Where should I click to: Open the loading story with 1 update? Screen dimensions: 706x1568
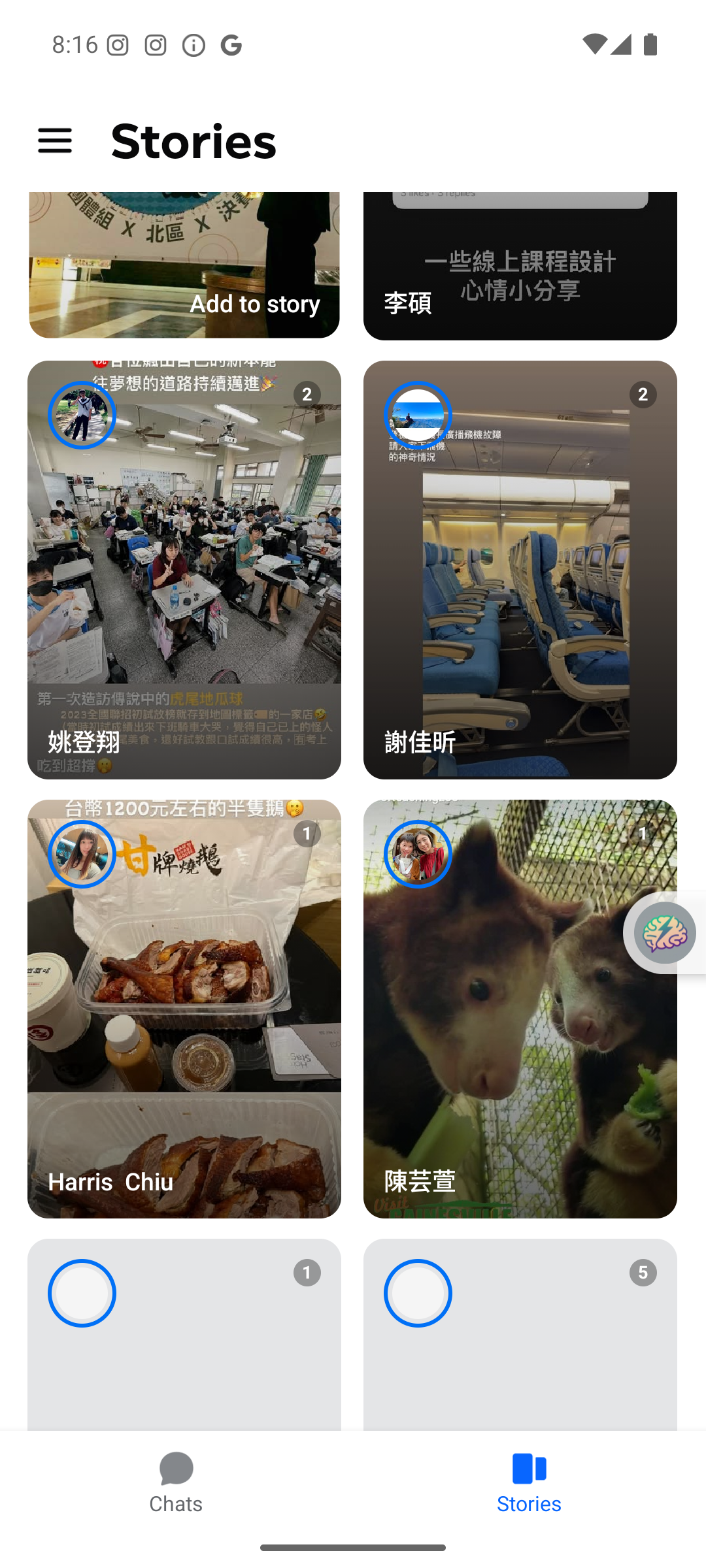[184, 1333]
